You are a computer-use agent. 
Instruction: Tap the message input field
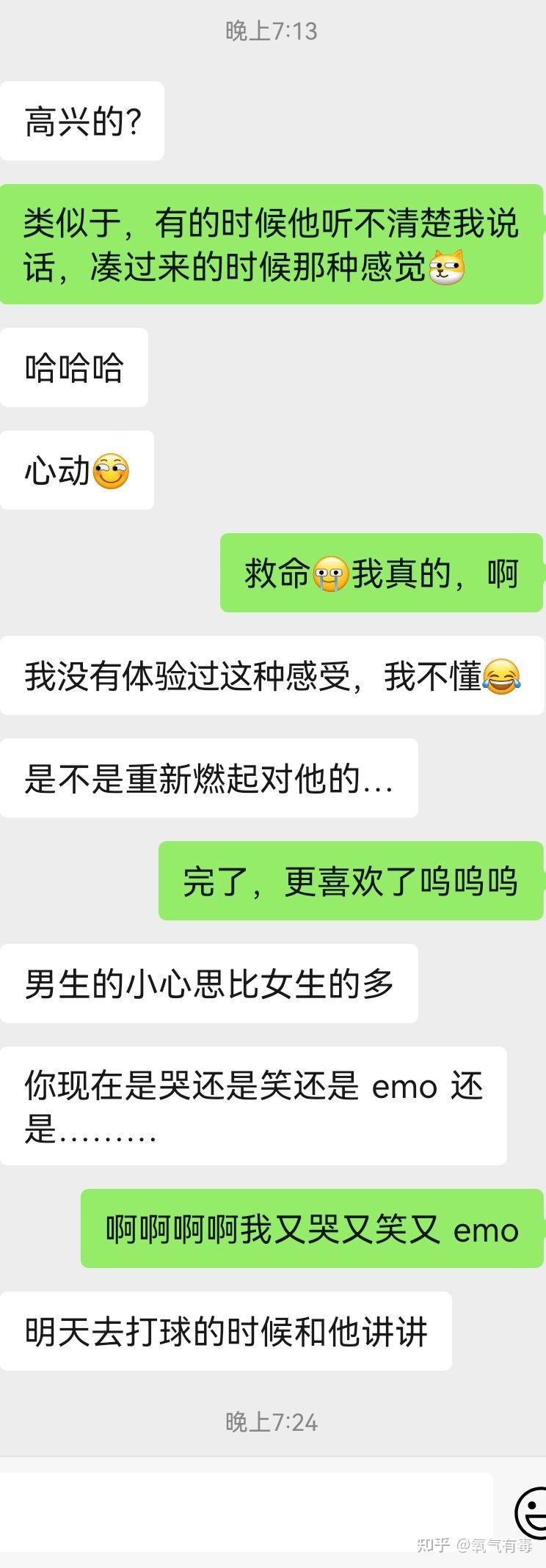246,1511
